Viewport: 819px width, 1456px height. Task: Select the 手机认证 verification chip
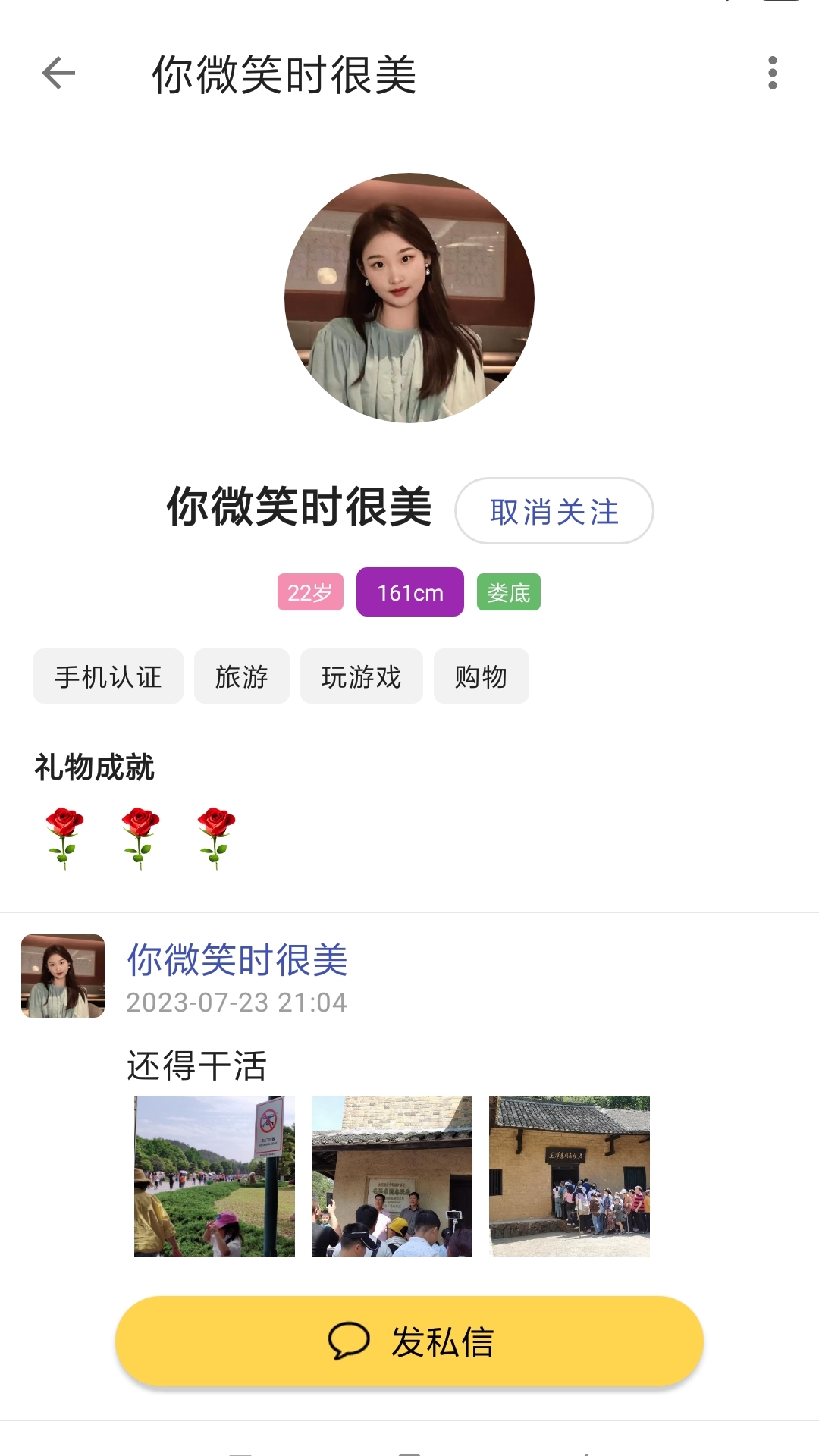point(107,677)
